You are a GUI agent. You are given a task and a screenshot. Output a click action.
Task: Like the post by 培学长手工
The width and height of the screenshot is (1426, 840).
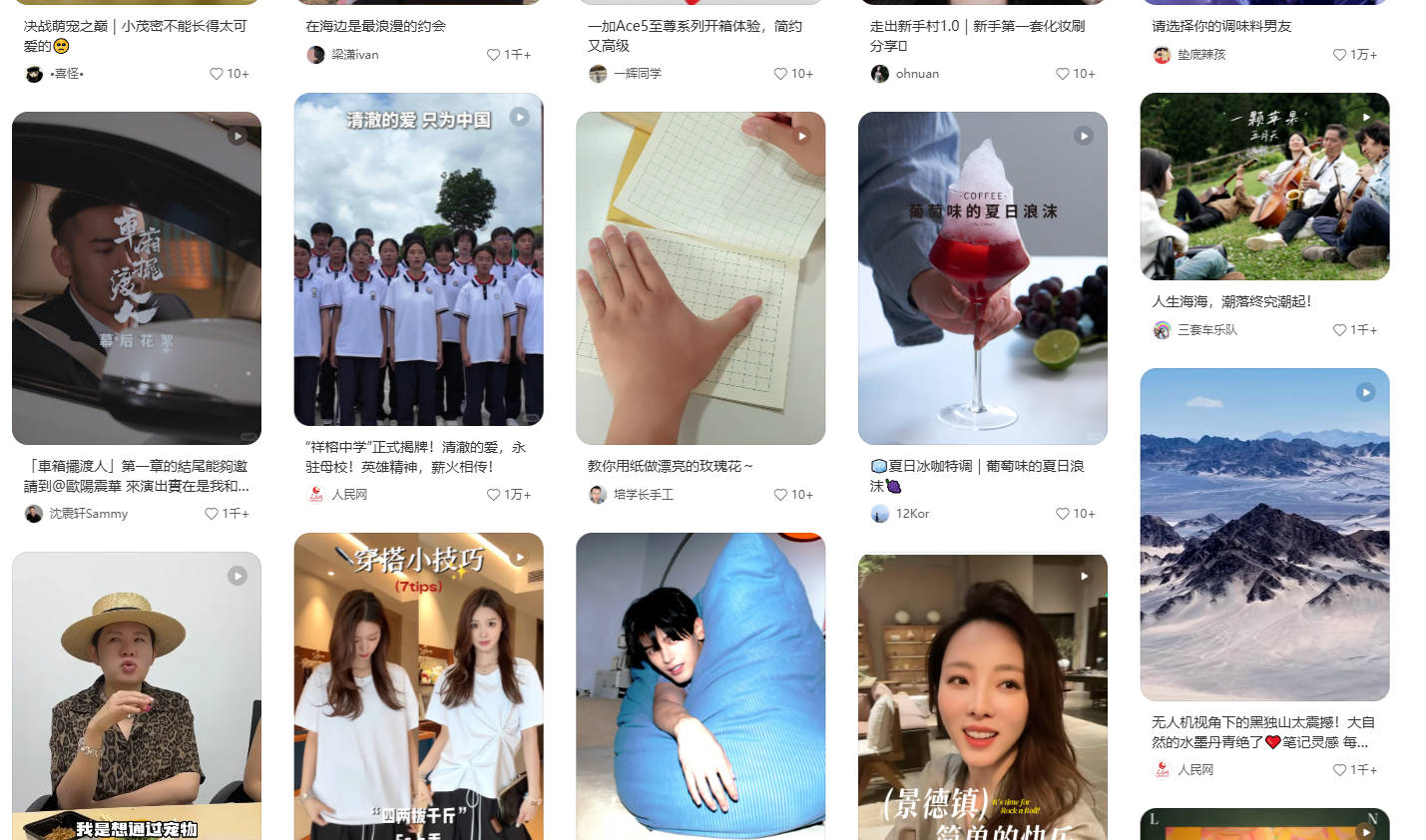(x=780, y=495)
